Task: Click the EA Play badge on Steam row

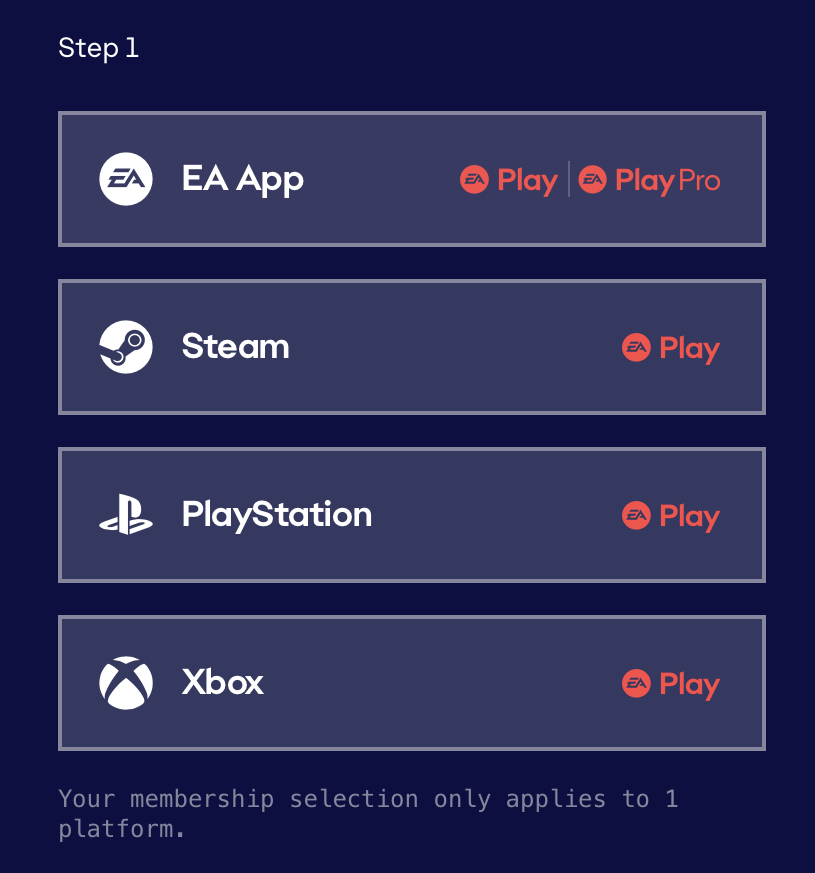Action: 670,347
